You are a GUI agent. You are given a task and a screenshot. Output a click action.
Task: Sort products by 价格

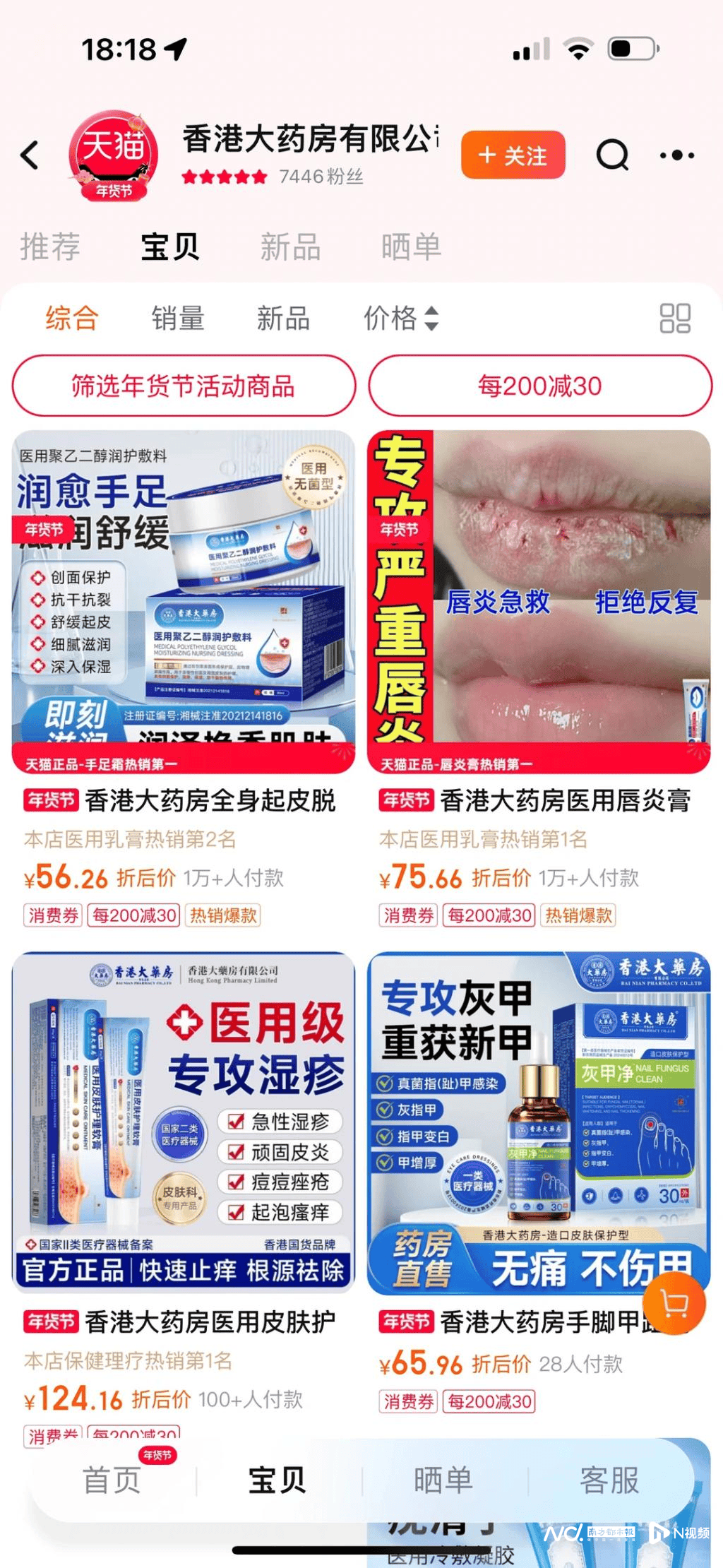pyautogui.click(x=400, y=318)
